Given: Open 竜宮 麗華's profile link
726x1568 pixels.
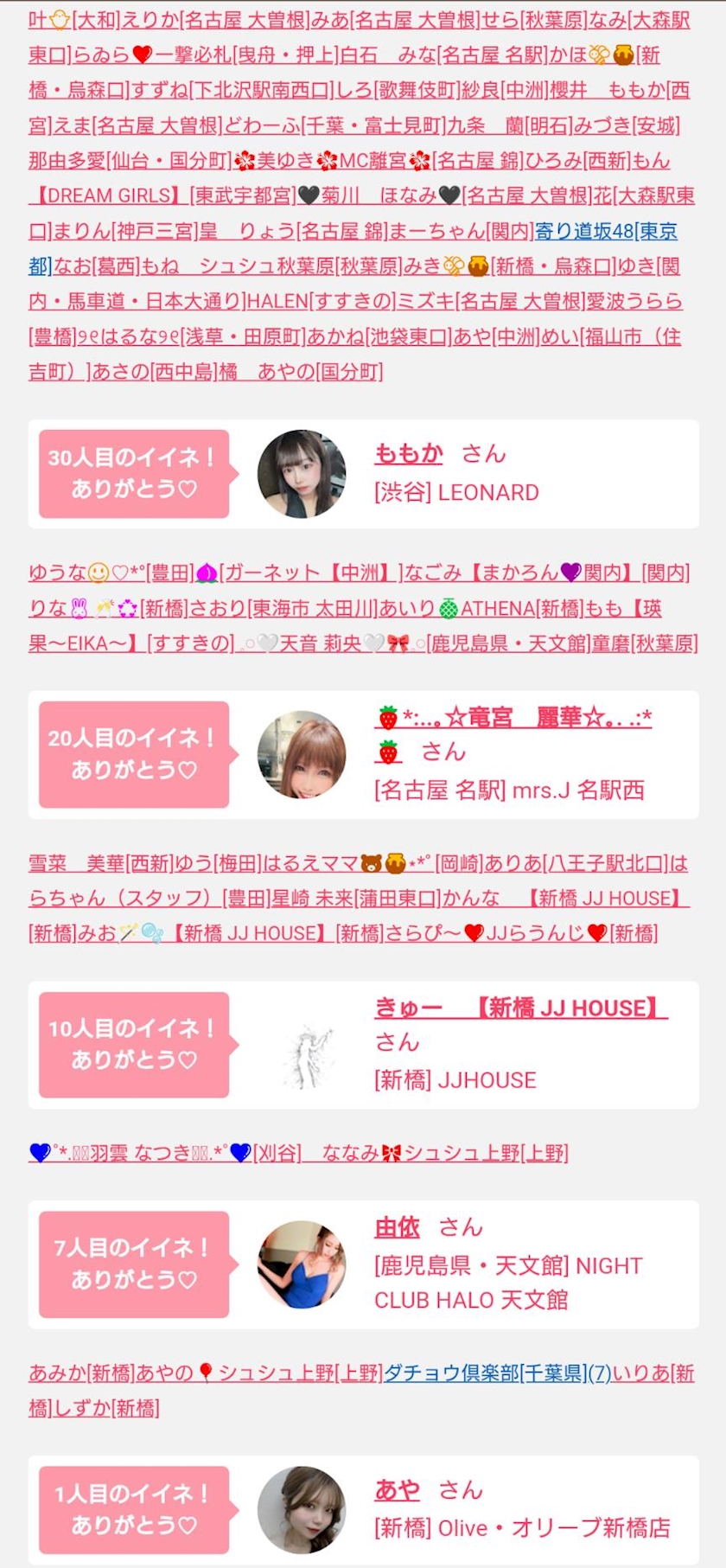Looking at the screenshot, I should coord(514,734).
